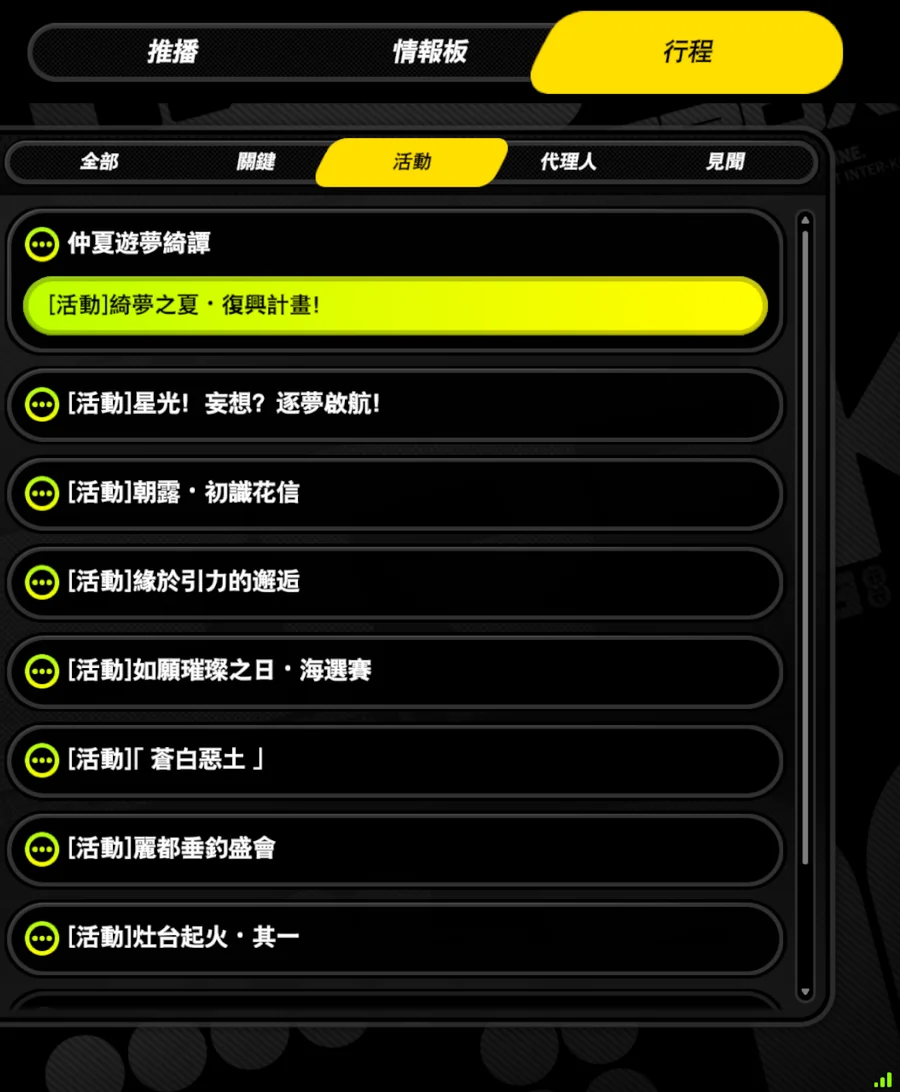
Task: Show 全部 schedule entries
Action: pos(99,162)
